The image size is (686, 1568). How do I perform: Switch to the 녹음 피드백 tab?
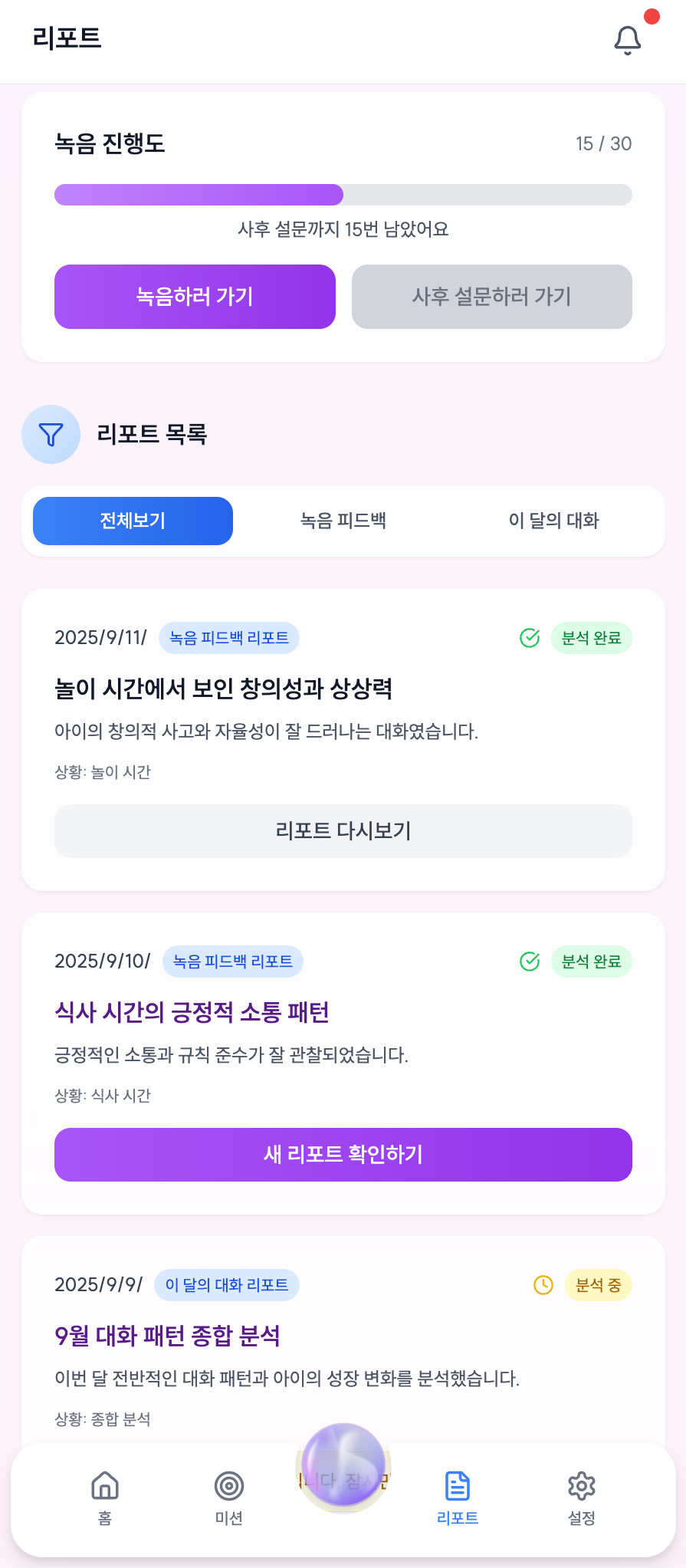click(343, 521)
